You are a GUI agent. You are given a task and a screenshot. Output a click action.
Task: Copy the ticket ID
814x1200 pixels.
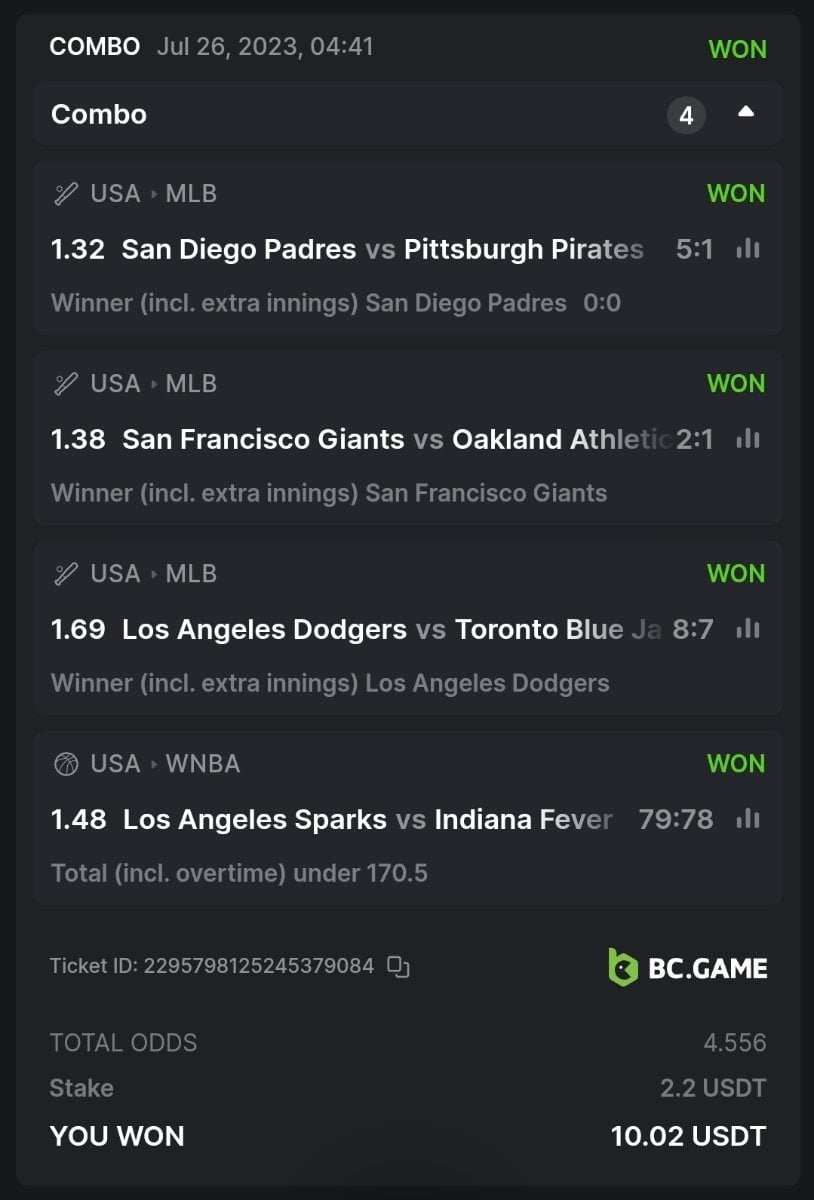tap(398, 966)
